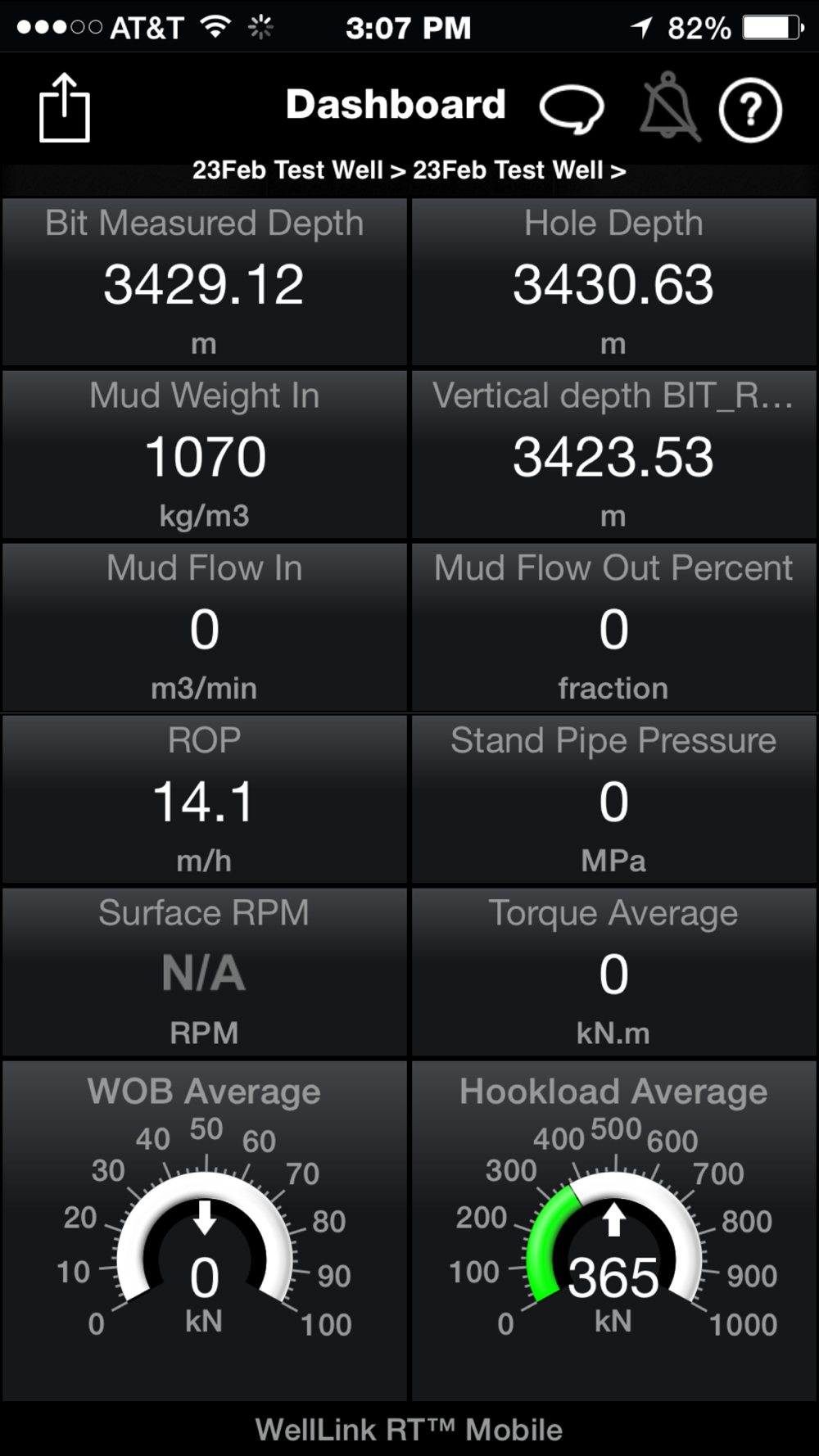Tap the Vertical depth BIT tile
The image size is (819, 1456).
(x=614, y=454)
